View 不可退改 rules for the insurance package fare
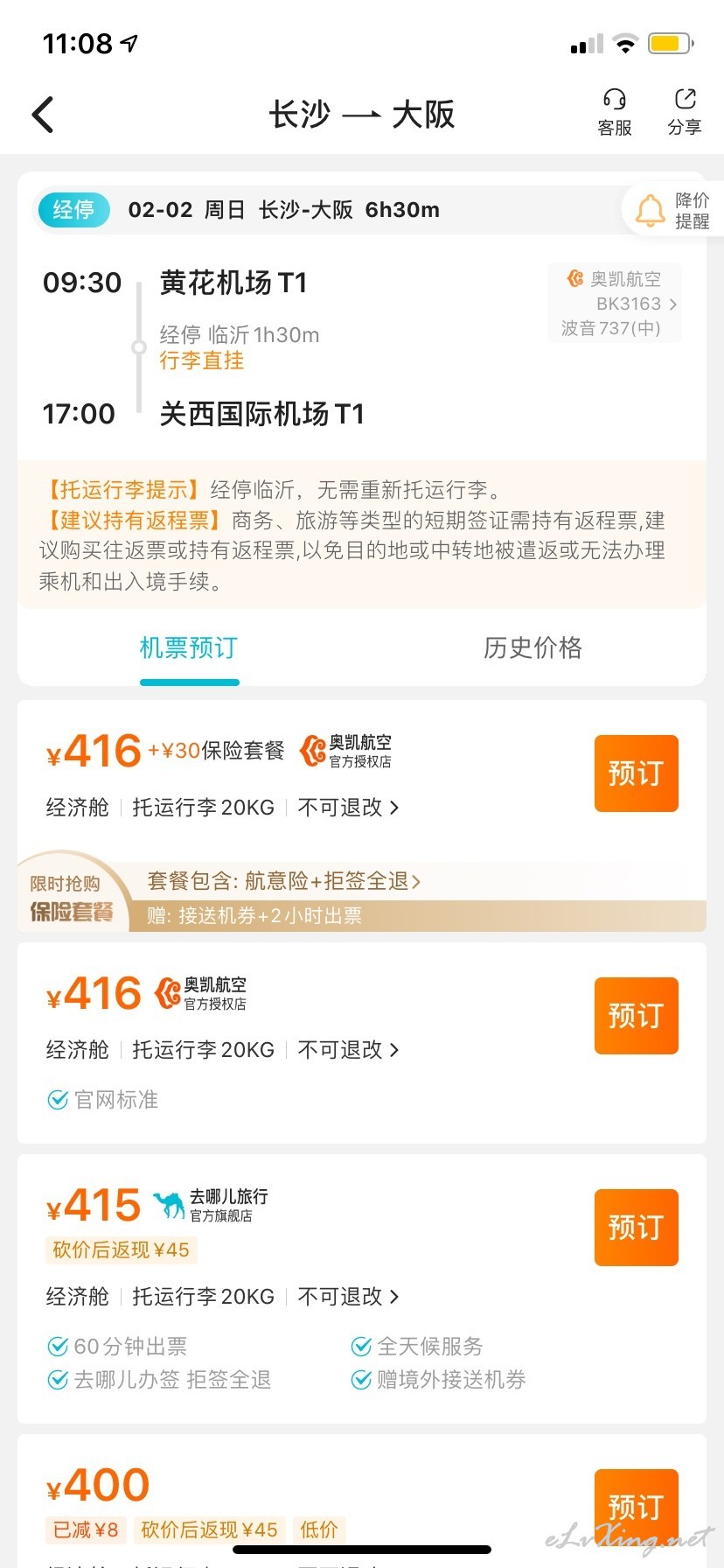This screenshot has height=1568, width=724. 348,807
